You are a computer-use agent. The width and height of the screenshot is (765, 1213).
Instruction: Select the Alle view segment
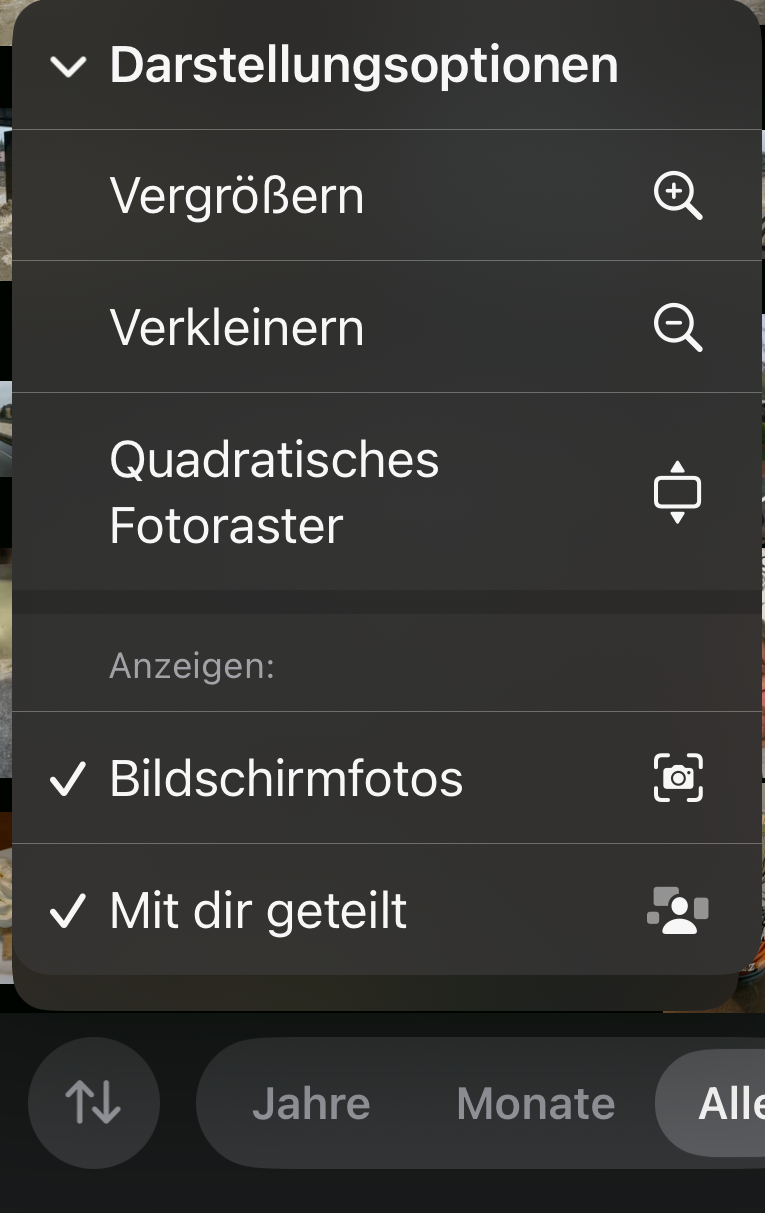728,1104
